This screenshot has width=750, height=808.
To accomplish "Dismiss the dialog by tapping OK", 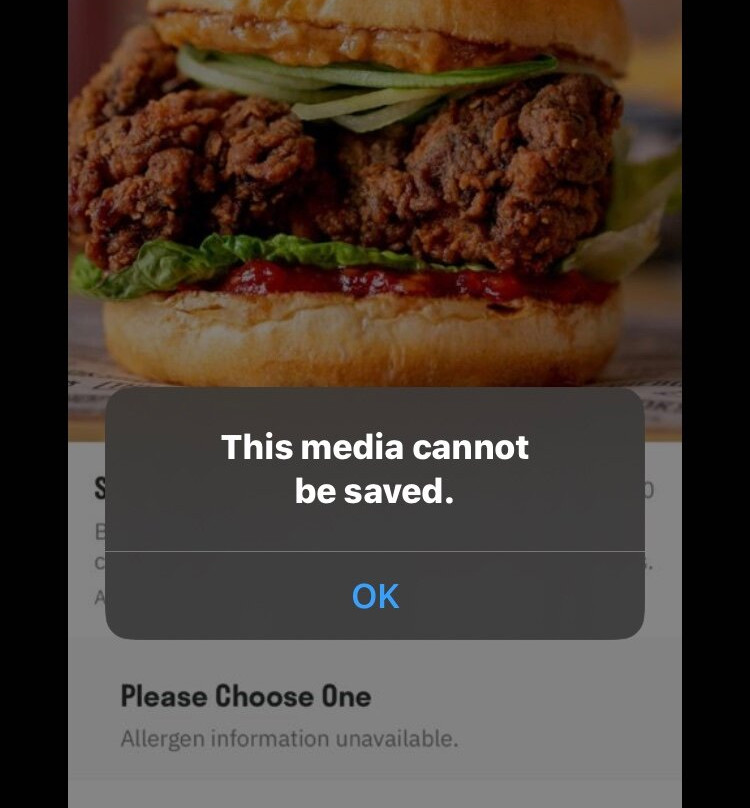I will (375, 596).
